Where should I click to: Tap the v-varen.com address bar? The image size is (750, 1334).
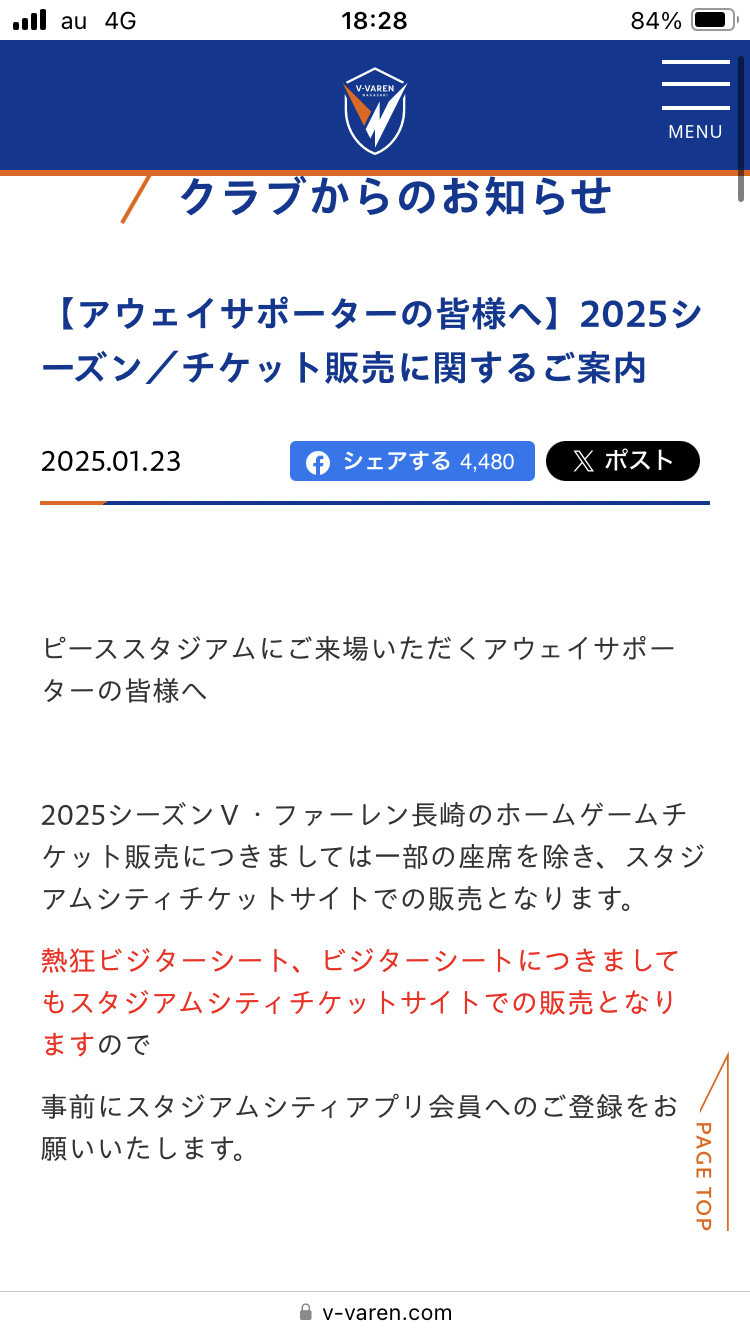[x=375, y=1312]
